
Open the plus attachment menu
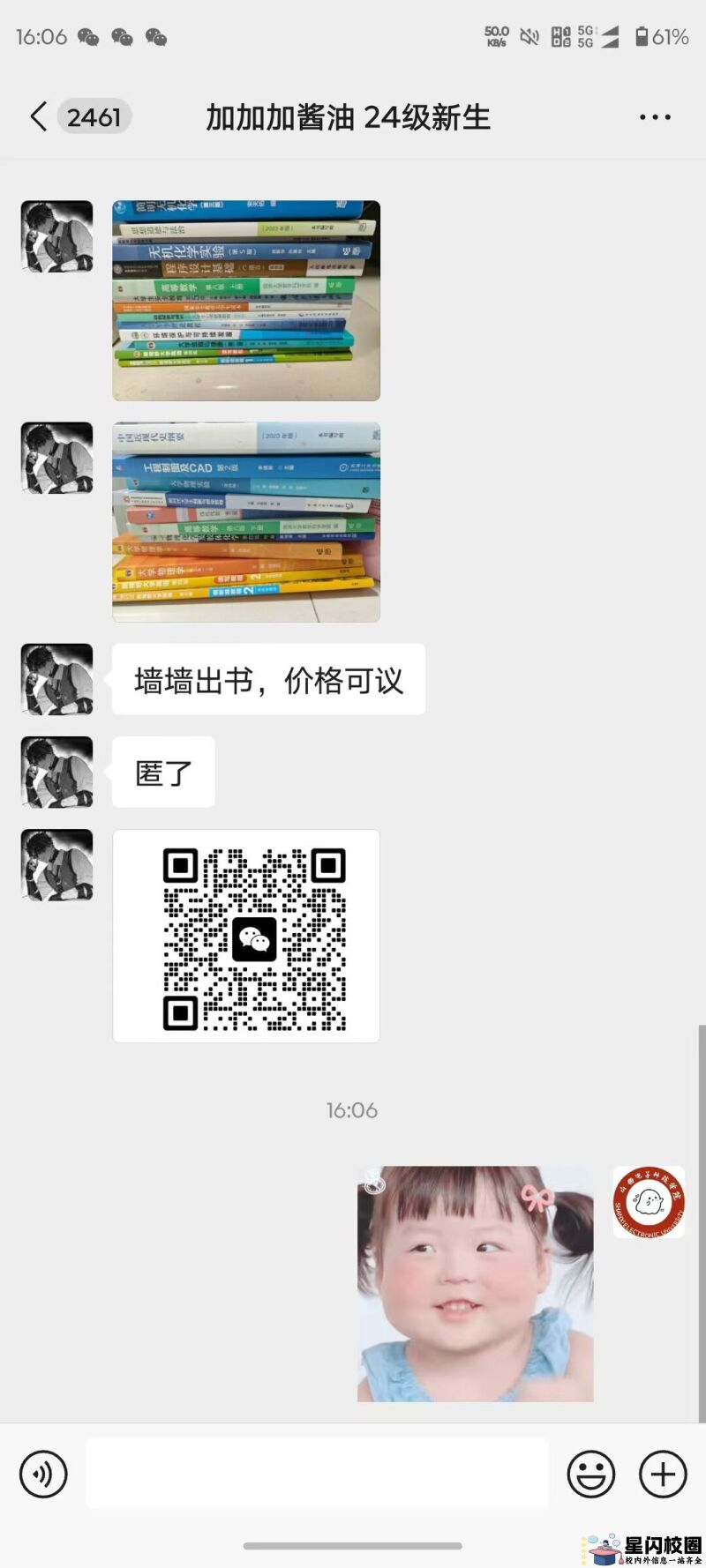pyautogui.click(x=663, y=1474)
